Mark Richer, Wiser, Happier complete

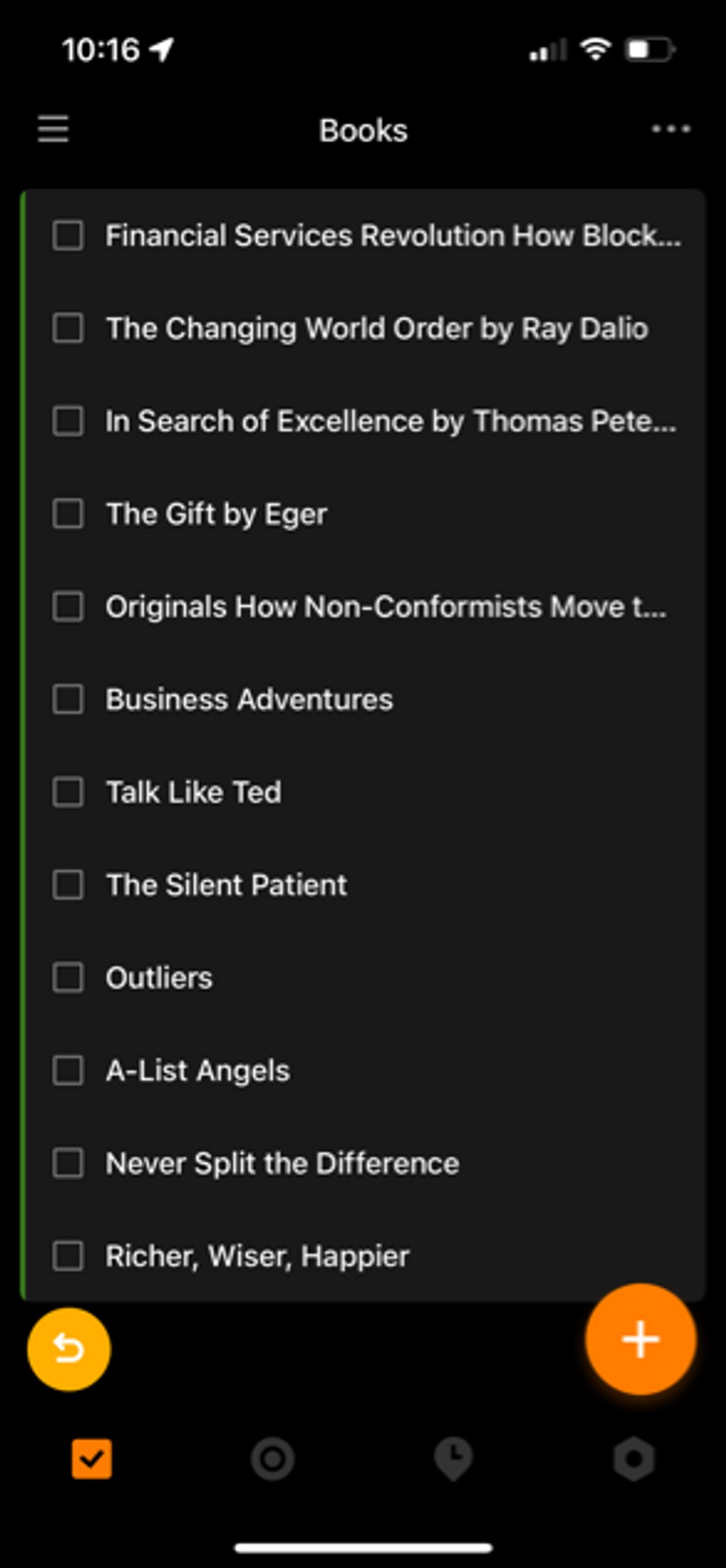[68, 1256]
